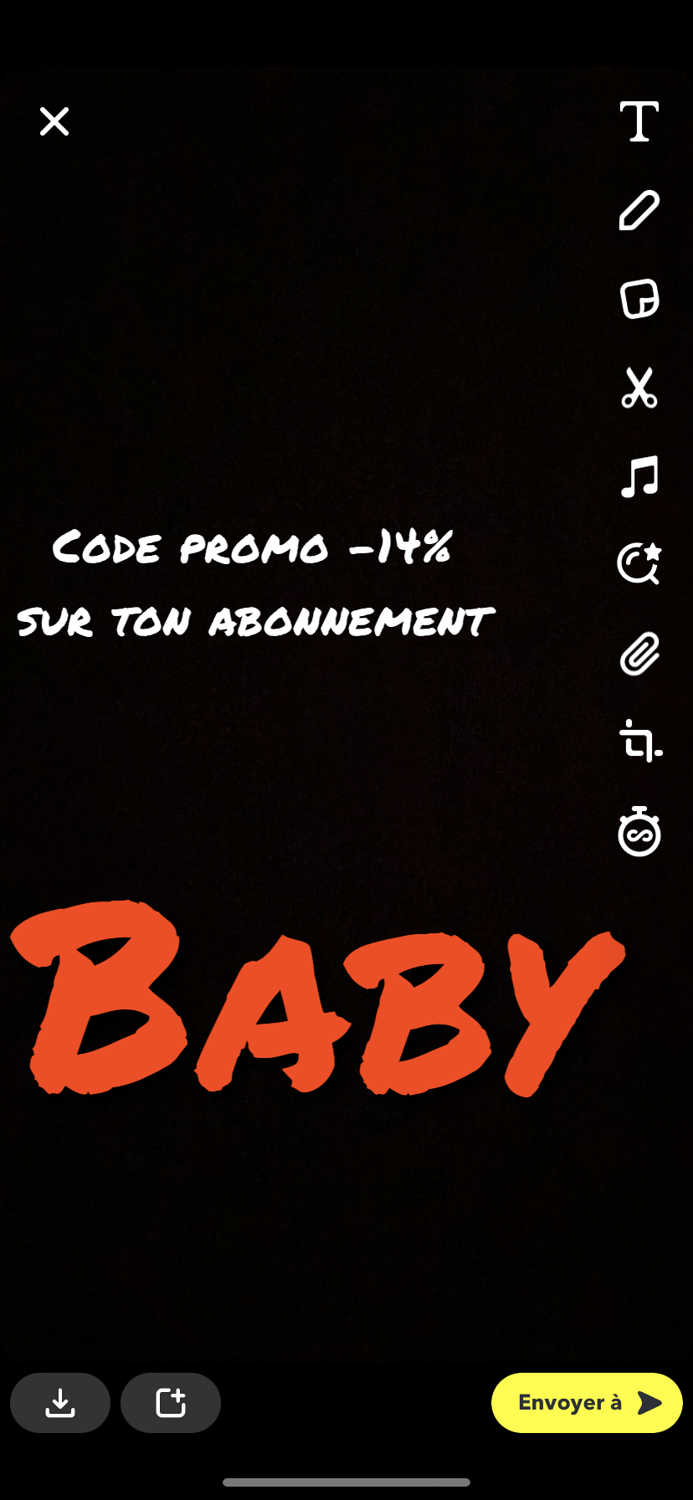Close the snap editor
The width and height of the screenshot is (693, 1500).
point(54,122)
